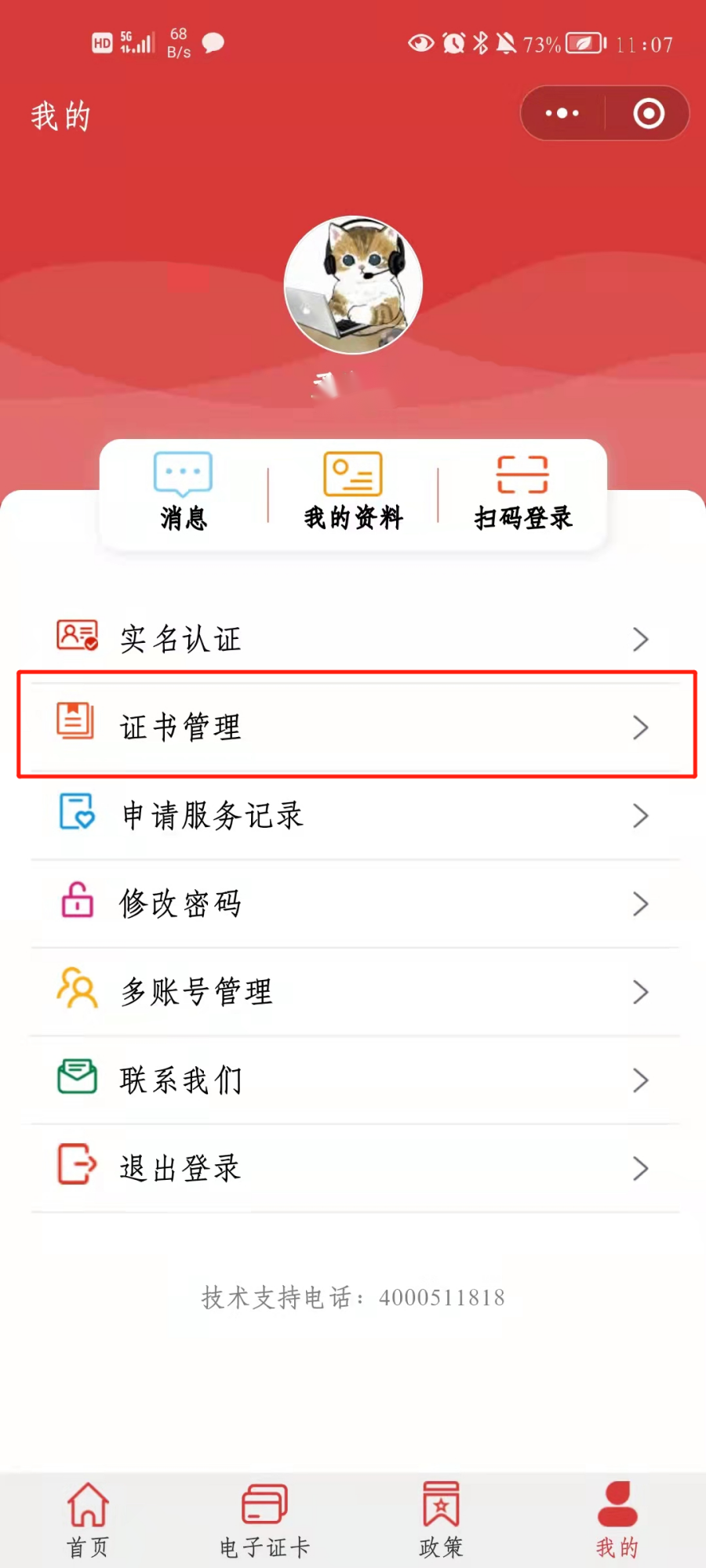Switch to the 政策 tab
The width and height of the screenshot is (706, 1568).
(441, 1519)
